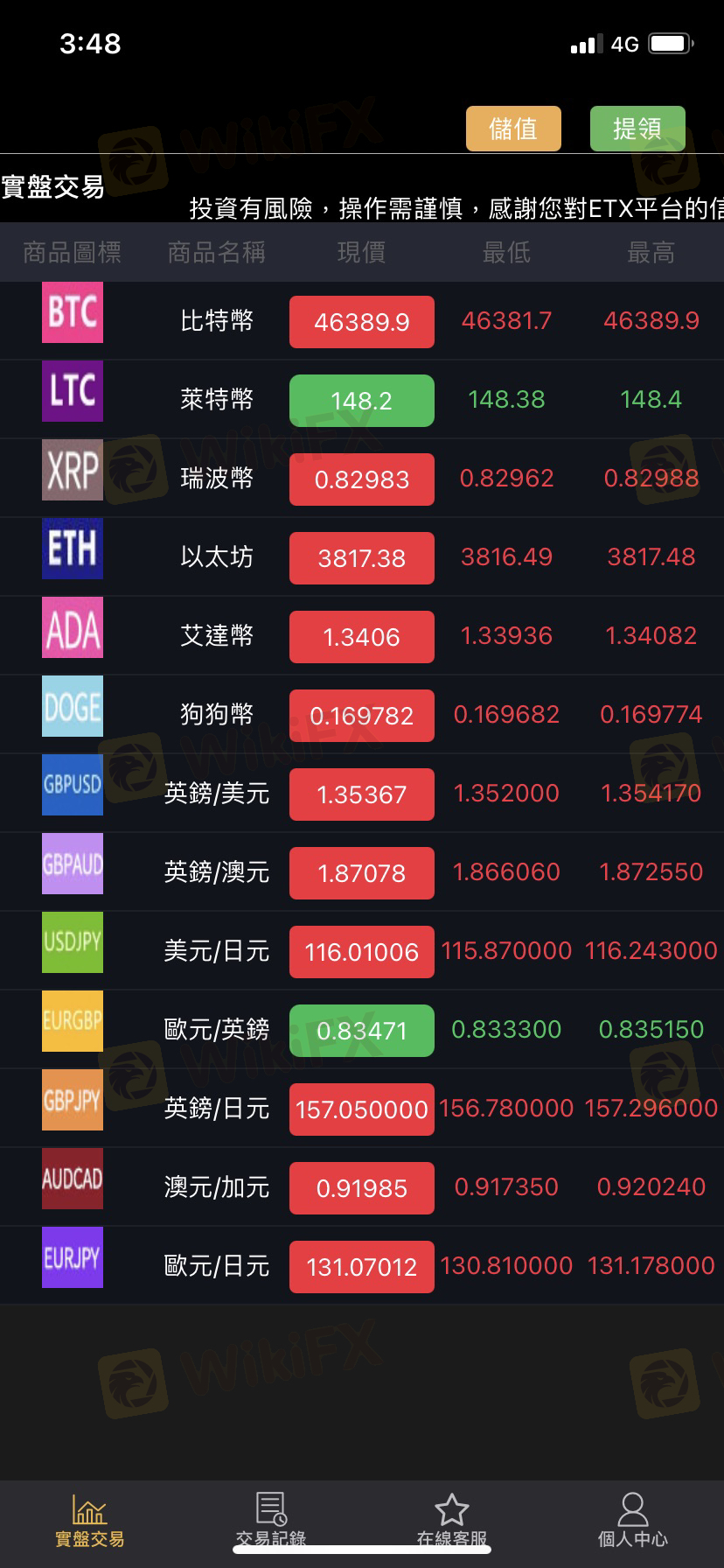The height and width of the screenshot is (1568, 724).
Task: Switch to the 交易記錄 tab
Action: point(271,1521)
